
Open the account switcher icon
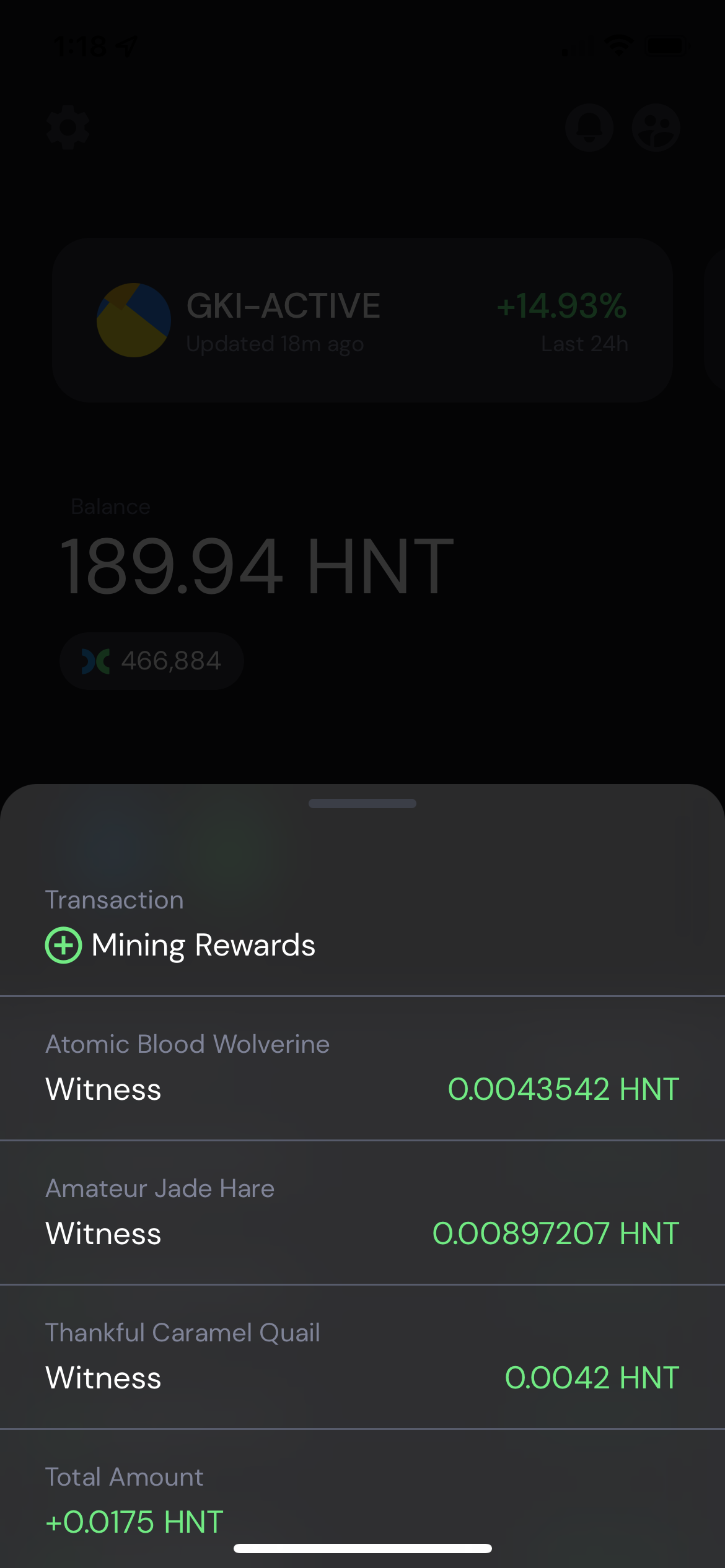(x=656, y=128)
